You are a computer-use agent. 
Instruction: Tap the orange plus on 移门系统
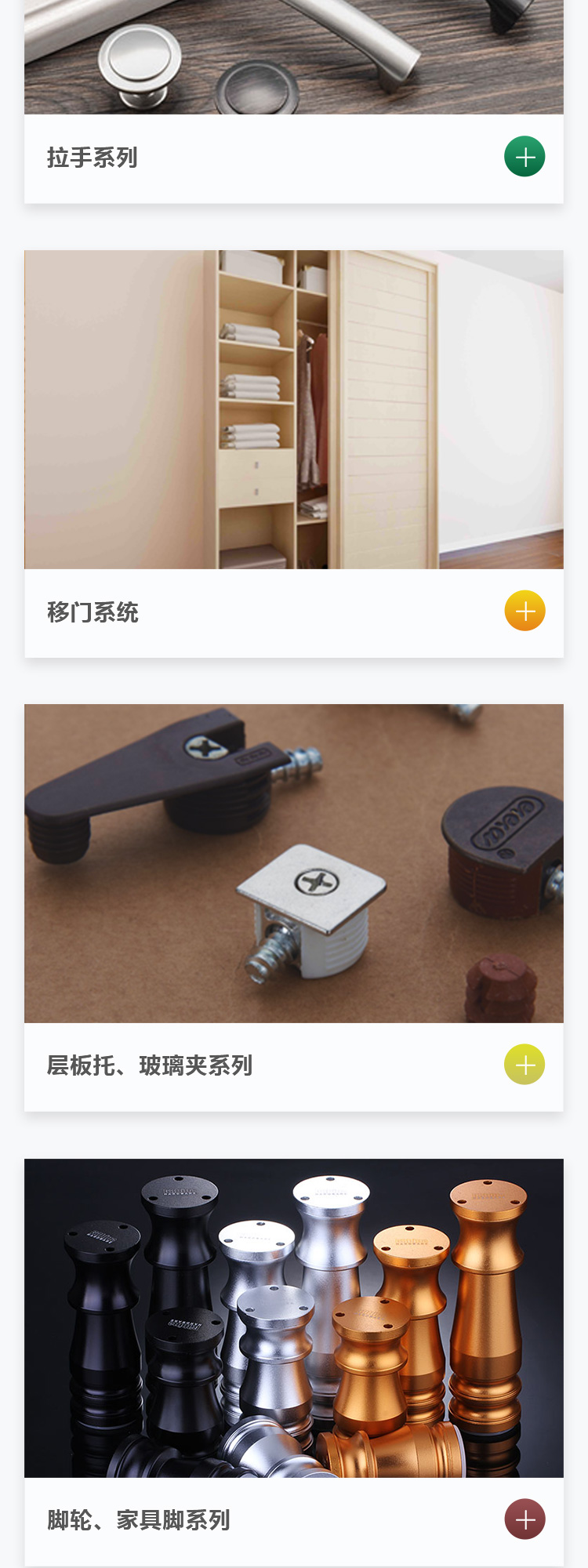tap(524, 611)
